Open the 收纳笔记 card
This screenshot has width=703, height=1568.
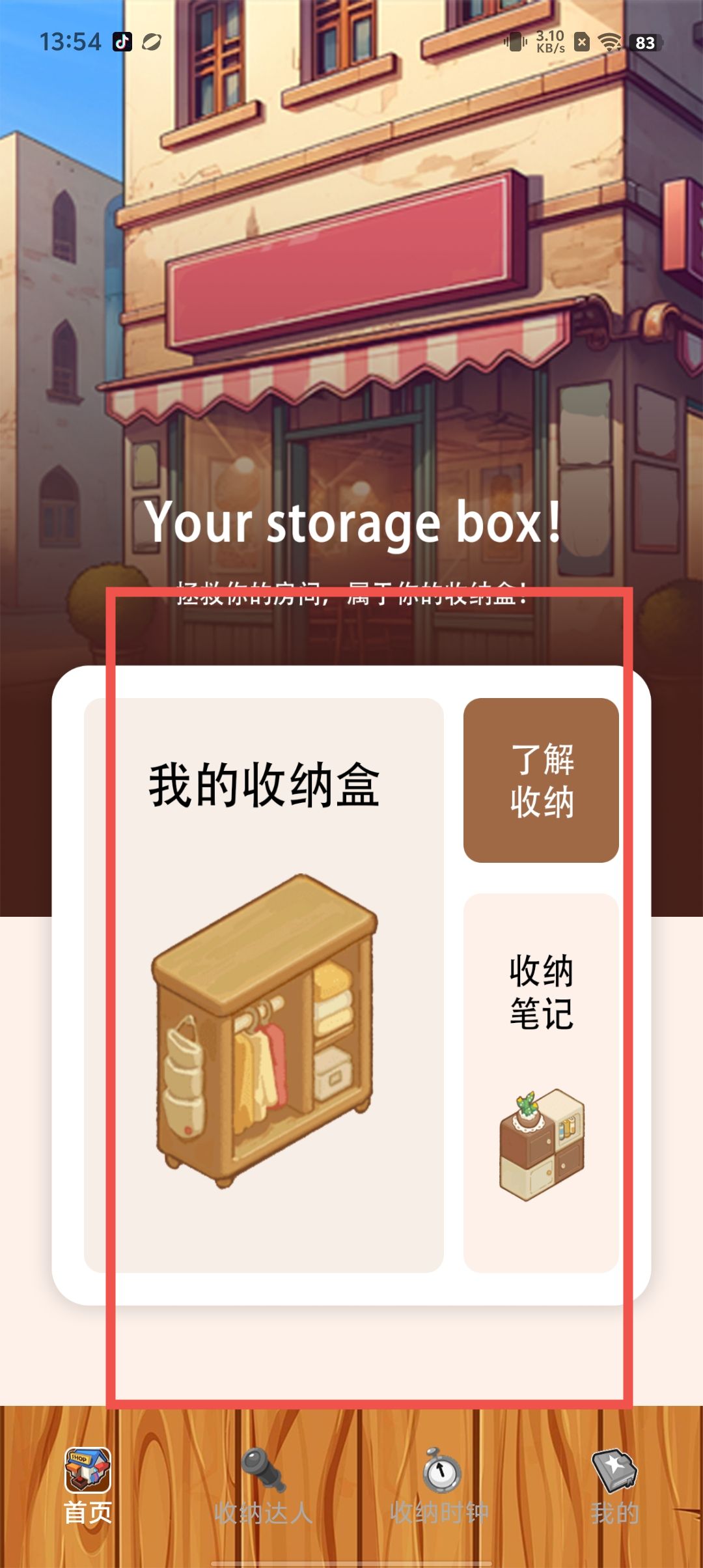541,1082
